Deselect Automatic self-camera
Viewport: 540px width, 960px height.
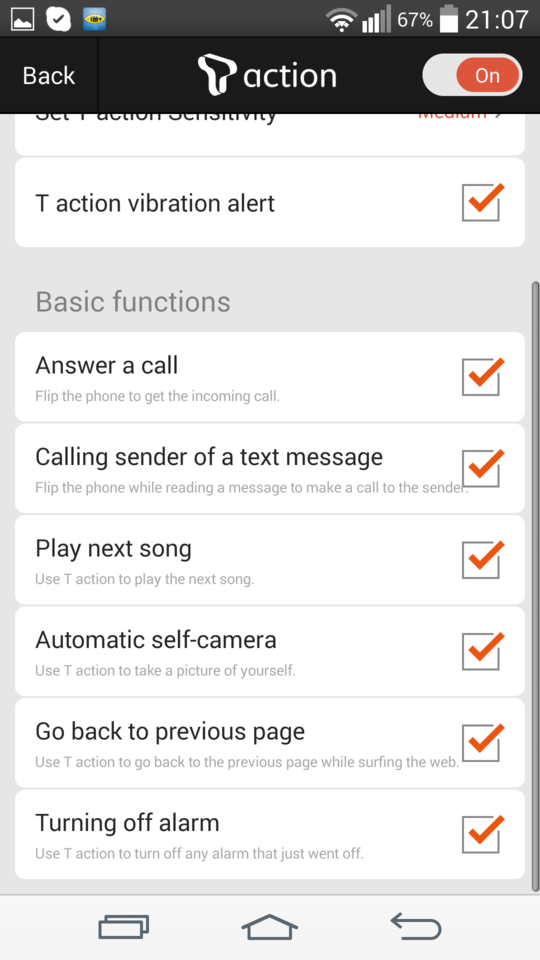click(x=482, y=651)
